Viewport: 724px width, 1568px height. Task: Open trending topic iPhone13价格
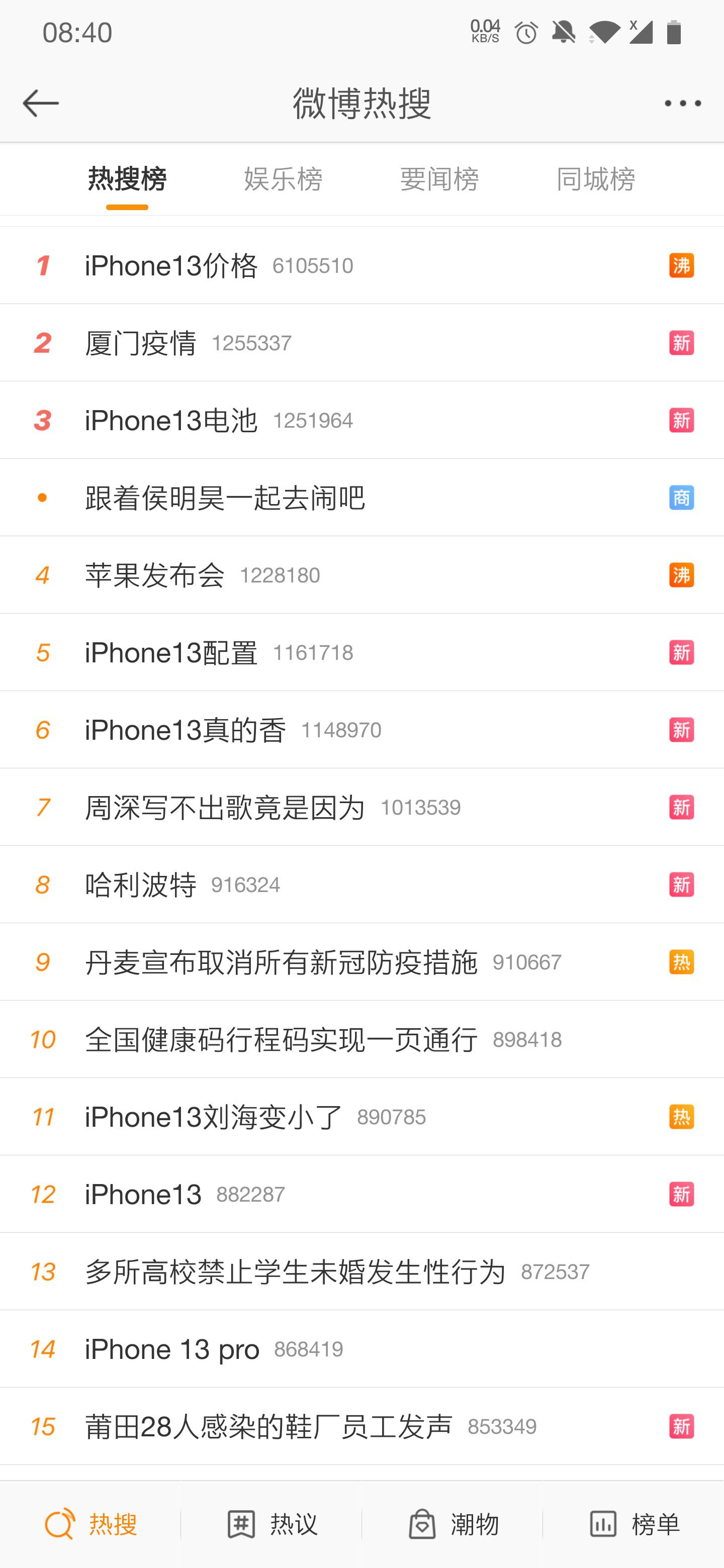pyautogui.click(x=172, y=266)
